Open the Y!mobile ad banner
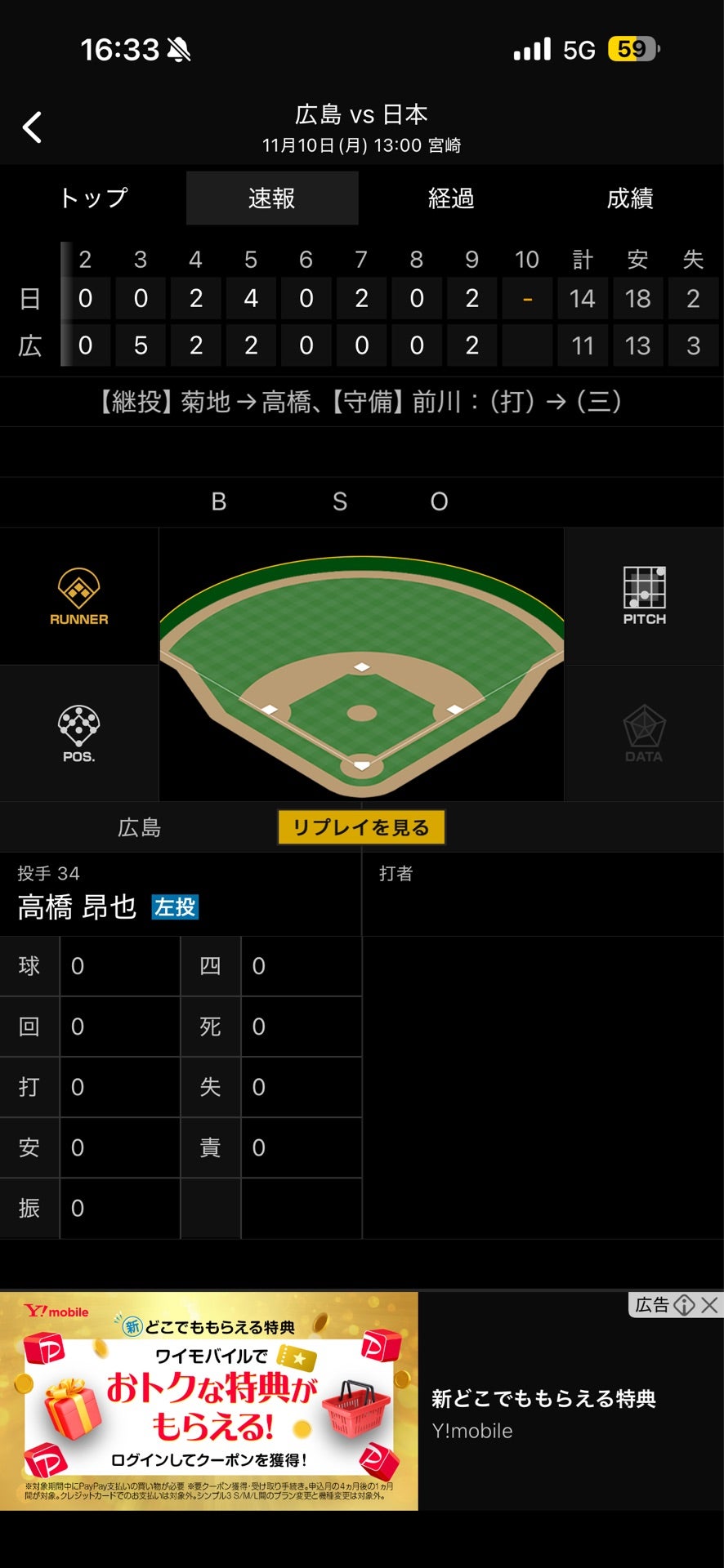724x1568 pixels. pyautogui.click(x=209, y=1401)
